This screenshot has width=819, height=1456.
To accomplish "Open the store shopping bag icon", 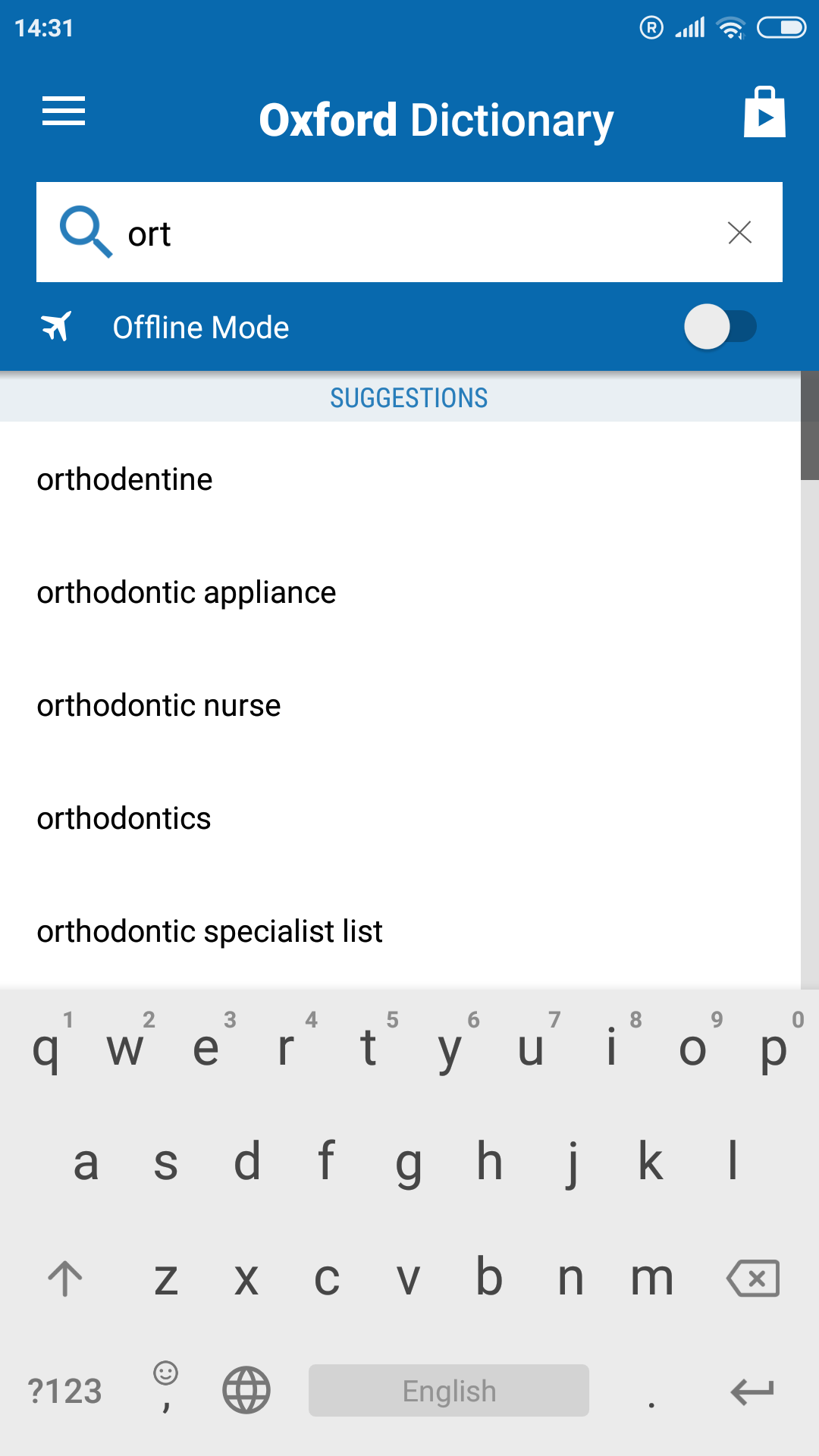I will point(764,111).
